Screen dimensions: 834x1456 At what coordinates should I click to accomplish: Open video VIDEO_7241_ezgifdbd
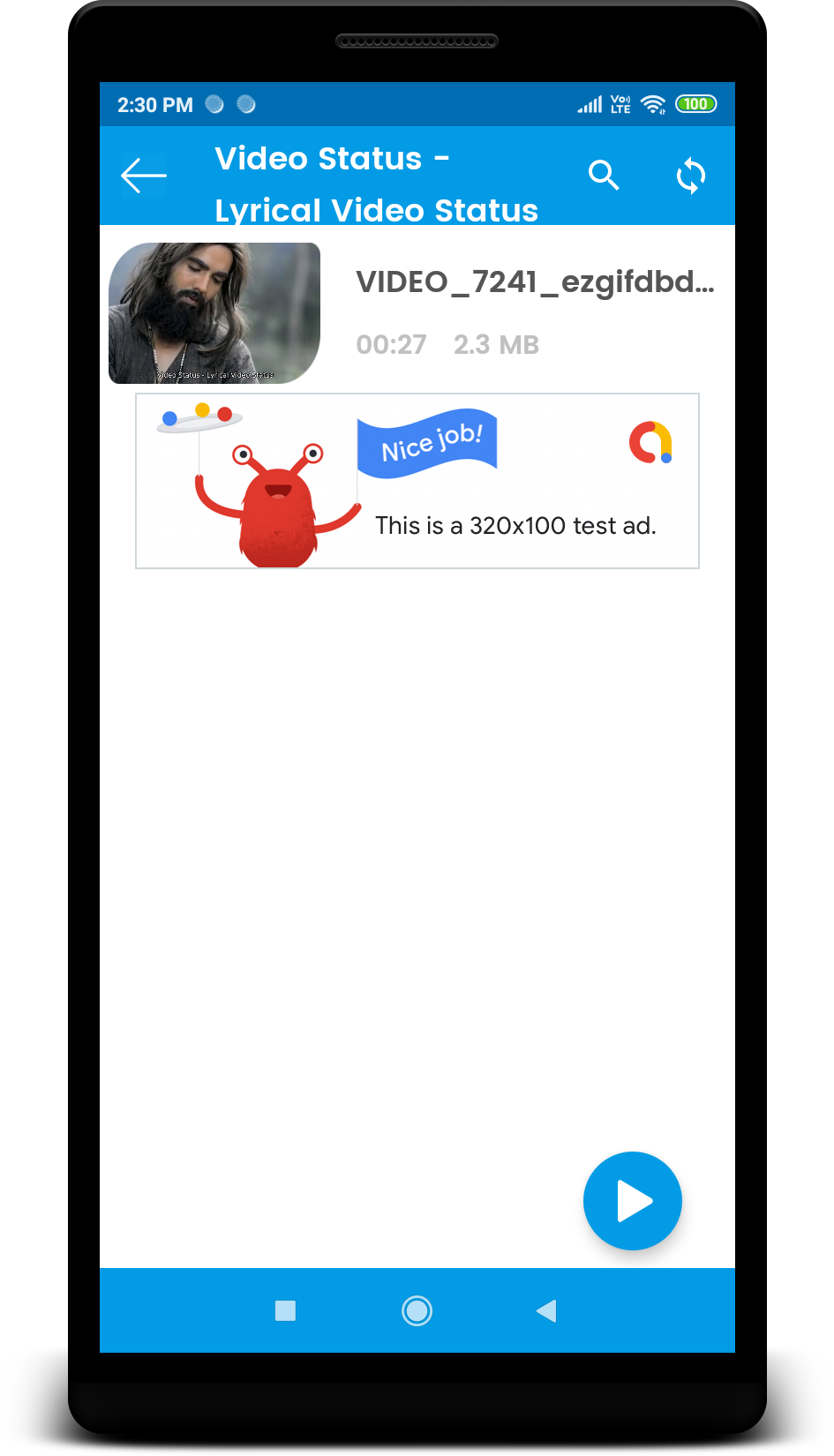[x=534, y=282]
